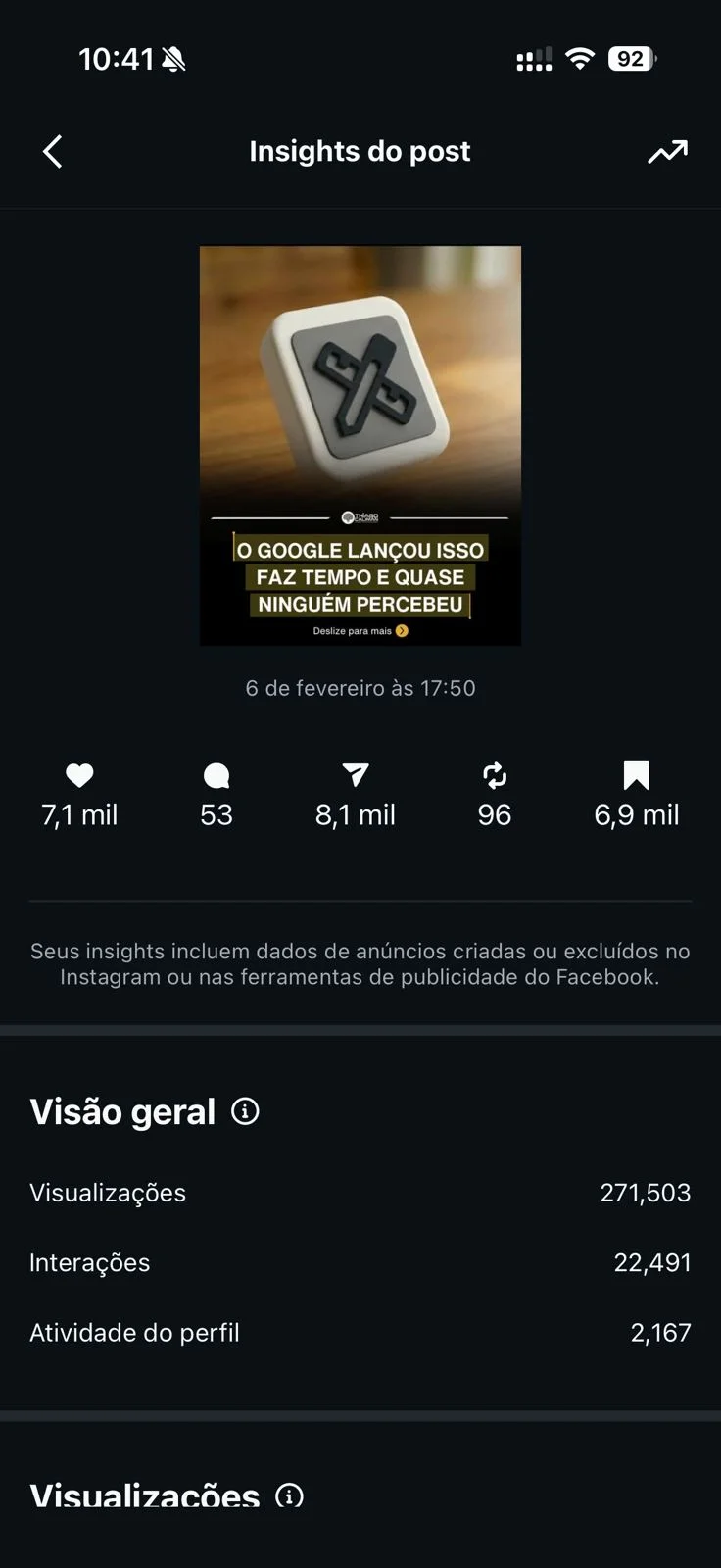Open trends with the top-right graph icon
The image size is (721, 1568).
coord(667,152)
